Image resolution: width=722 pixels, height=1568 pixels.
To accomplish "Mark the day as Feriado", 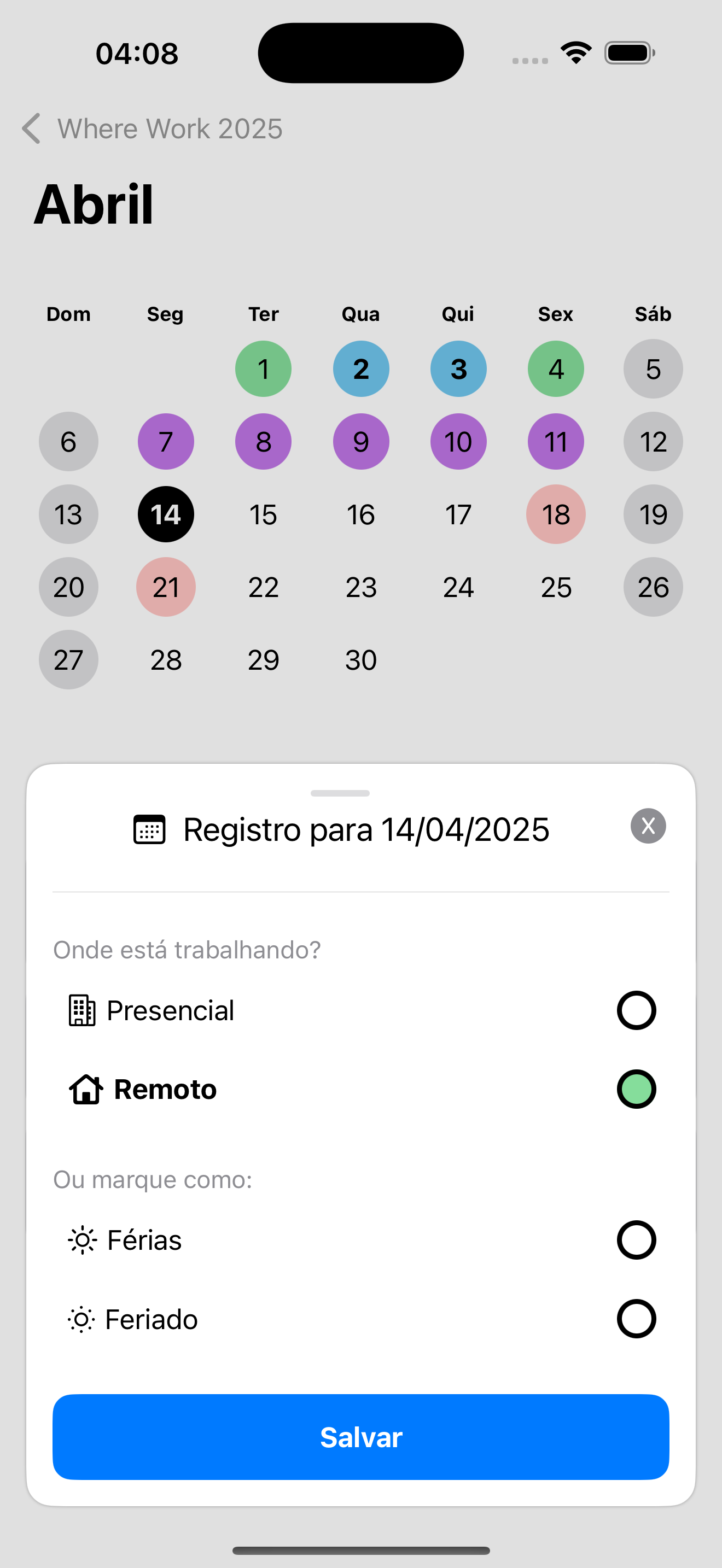I will coord(636,1319).
